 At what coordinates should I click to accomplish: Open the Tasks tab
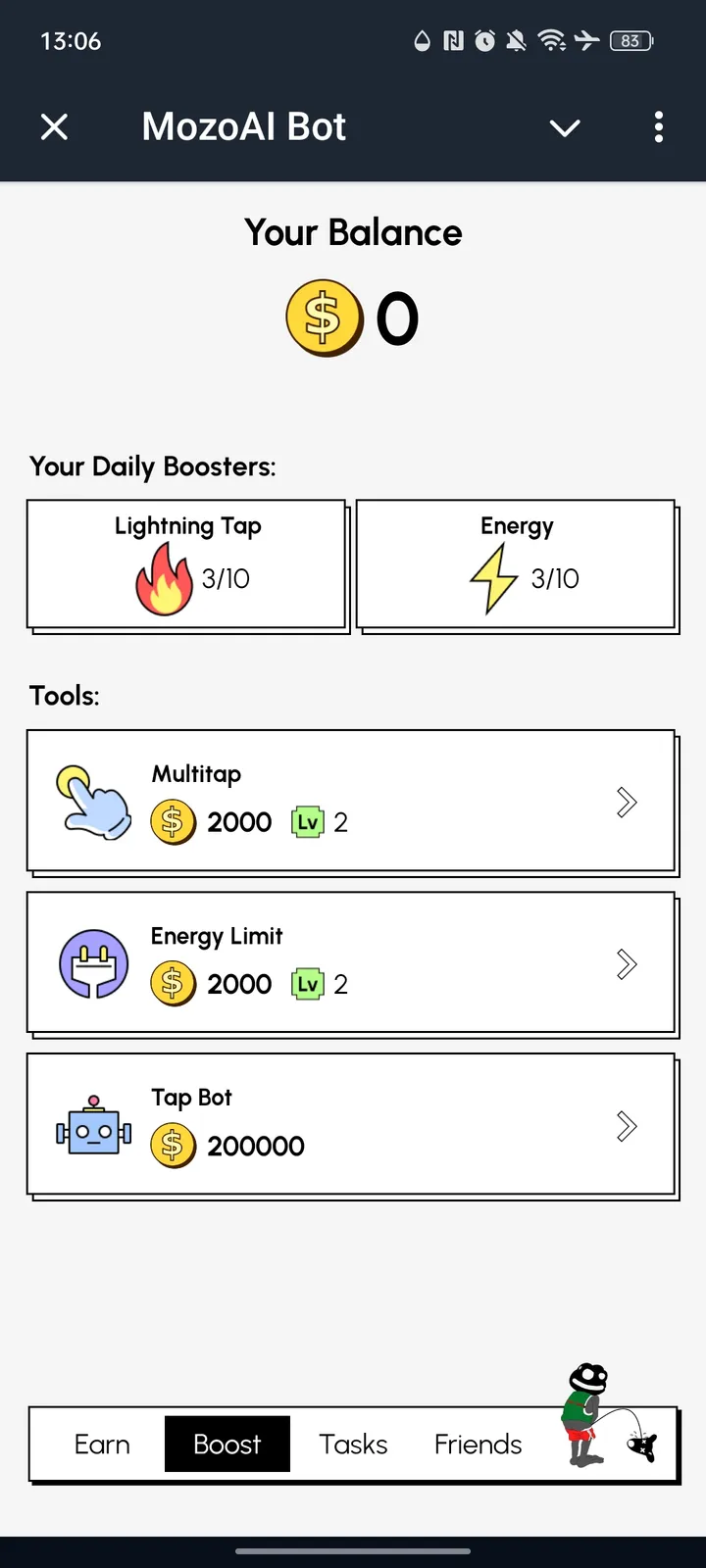tap(352, 1444)
